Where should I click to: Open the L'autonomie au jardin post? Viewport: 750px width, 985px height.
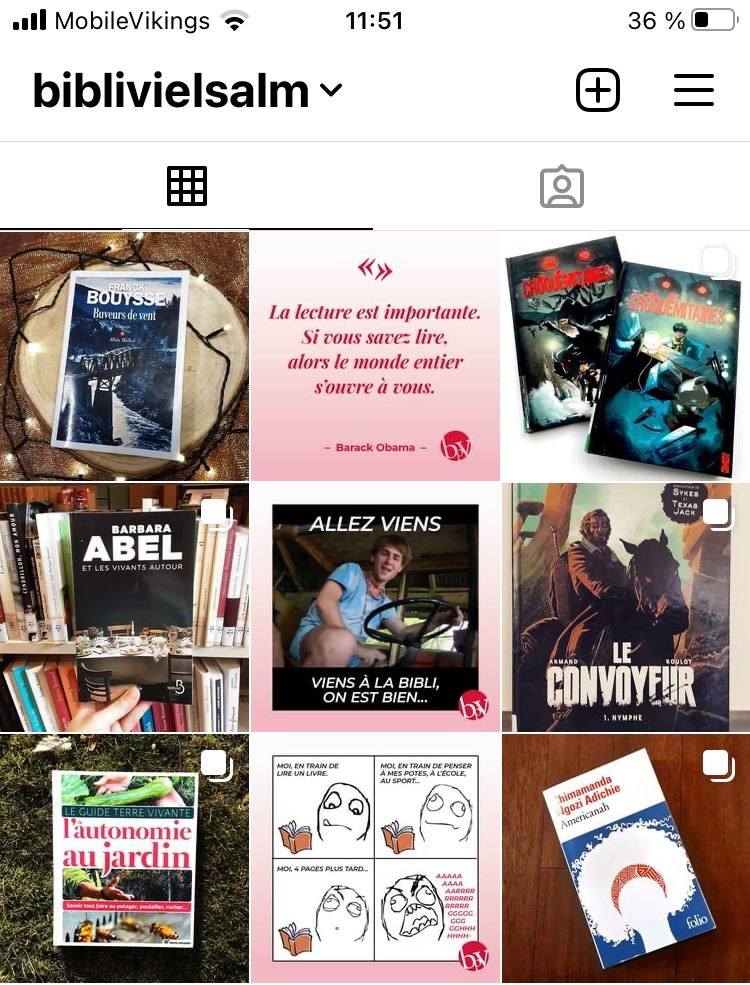tap(124, 860)
